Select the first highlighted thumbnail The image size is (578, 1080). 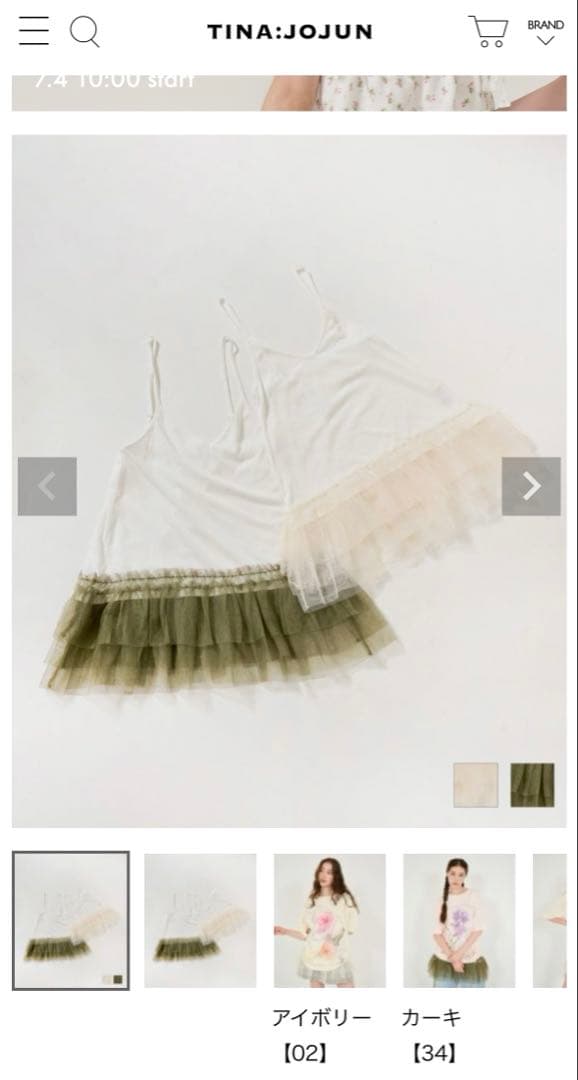point(71,921)
